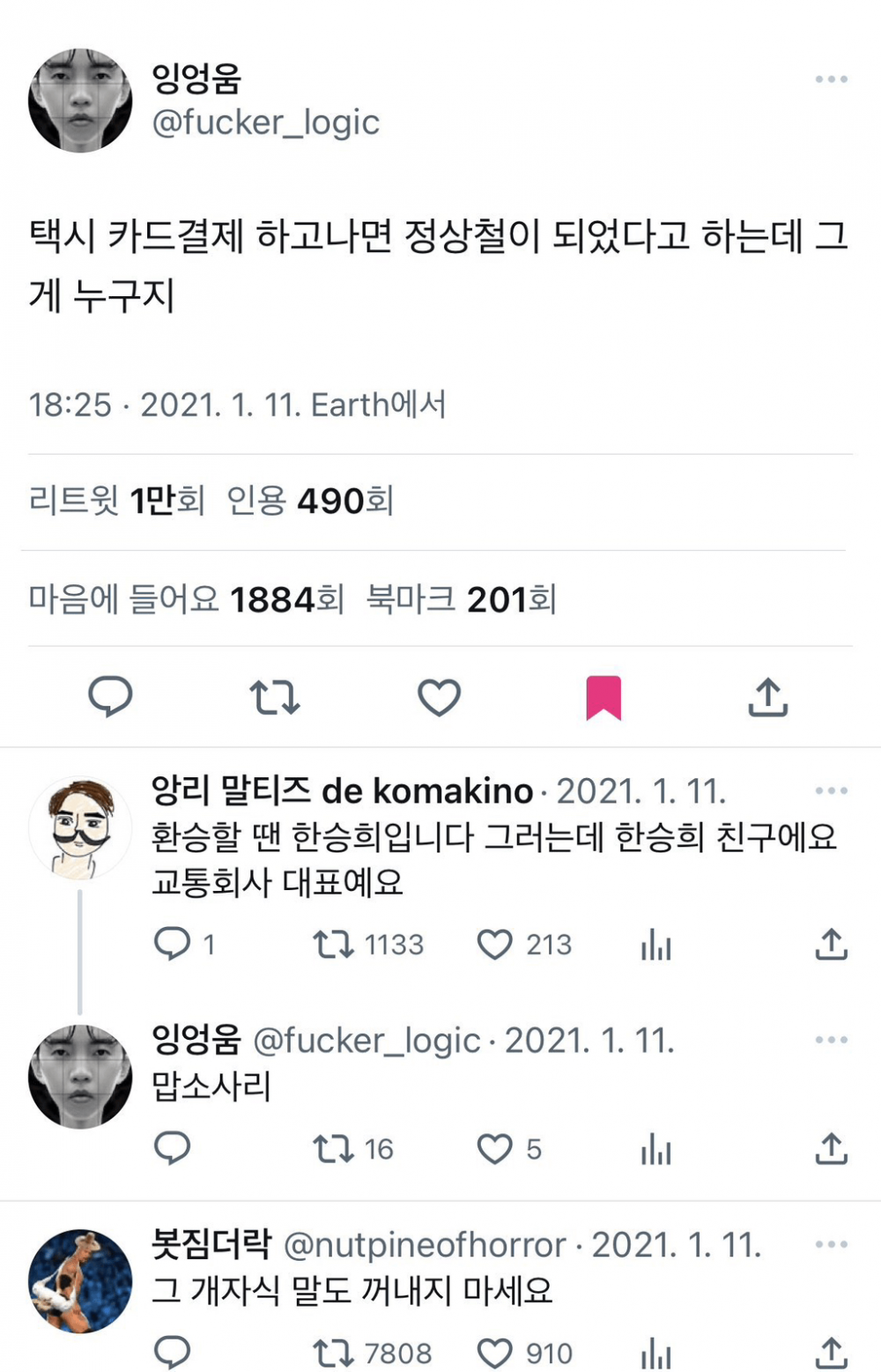The height and width of the screenshot is (1372, 881).
Task: Like the 맙소사리 reply
Action: [x=509, y=1149]
